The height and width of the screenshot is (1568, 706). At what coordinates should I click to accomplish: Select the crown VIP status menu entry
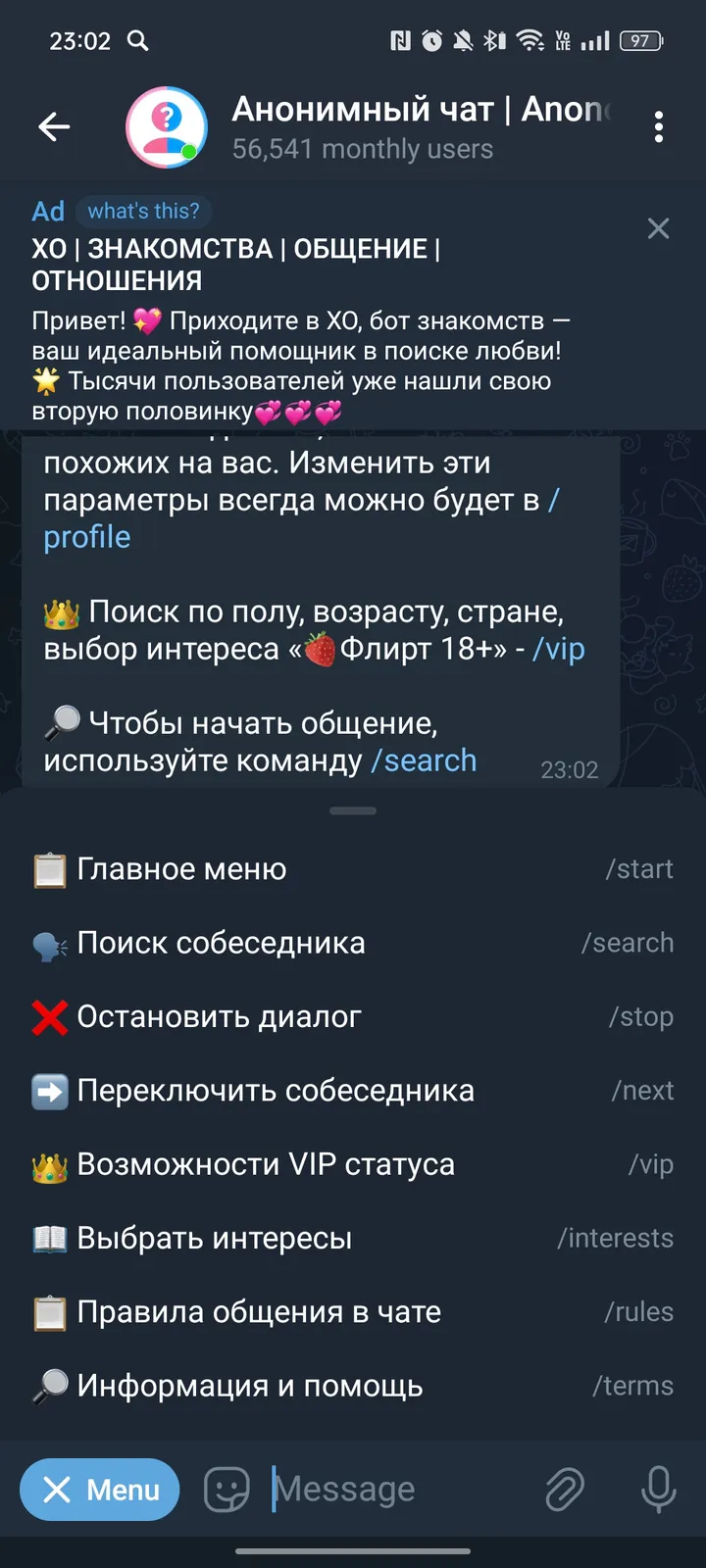click(265, 1164)
